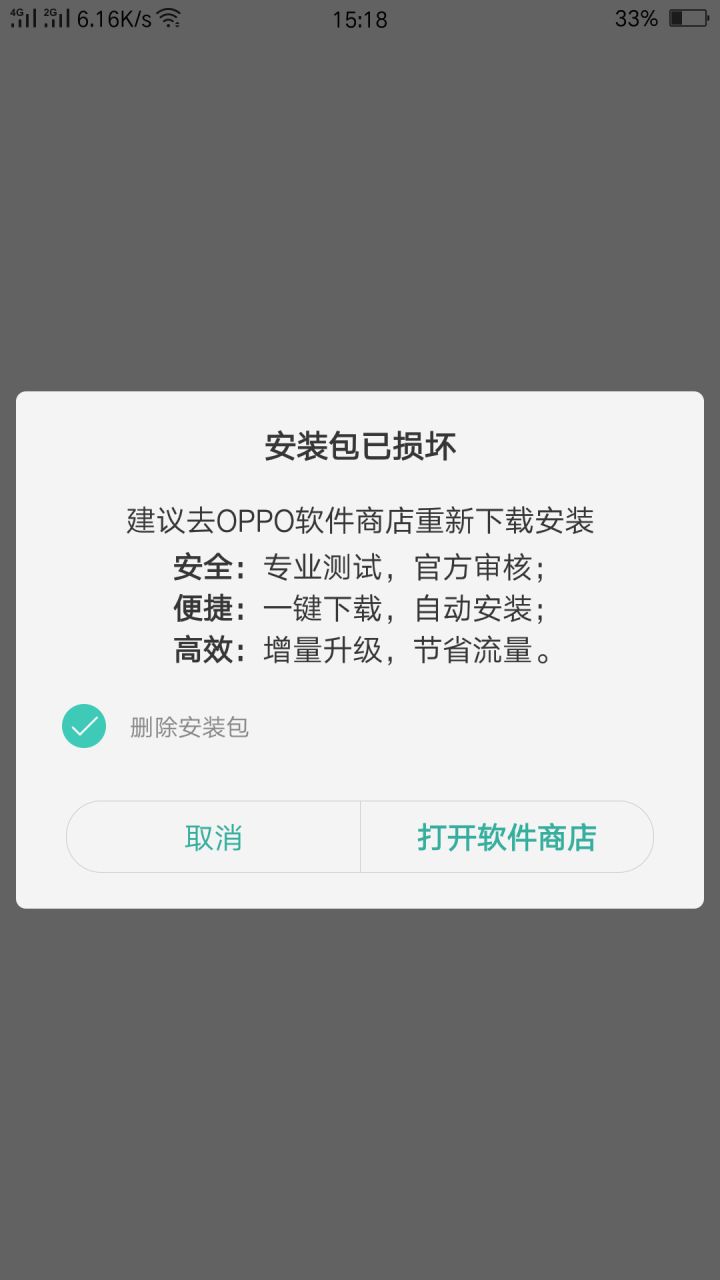Viewport: 720px width, 1280px height.
Task: Tap 打开软件商店 to open the app store
Action: coord(506,837)
